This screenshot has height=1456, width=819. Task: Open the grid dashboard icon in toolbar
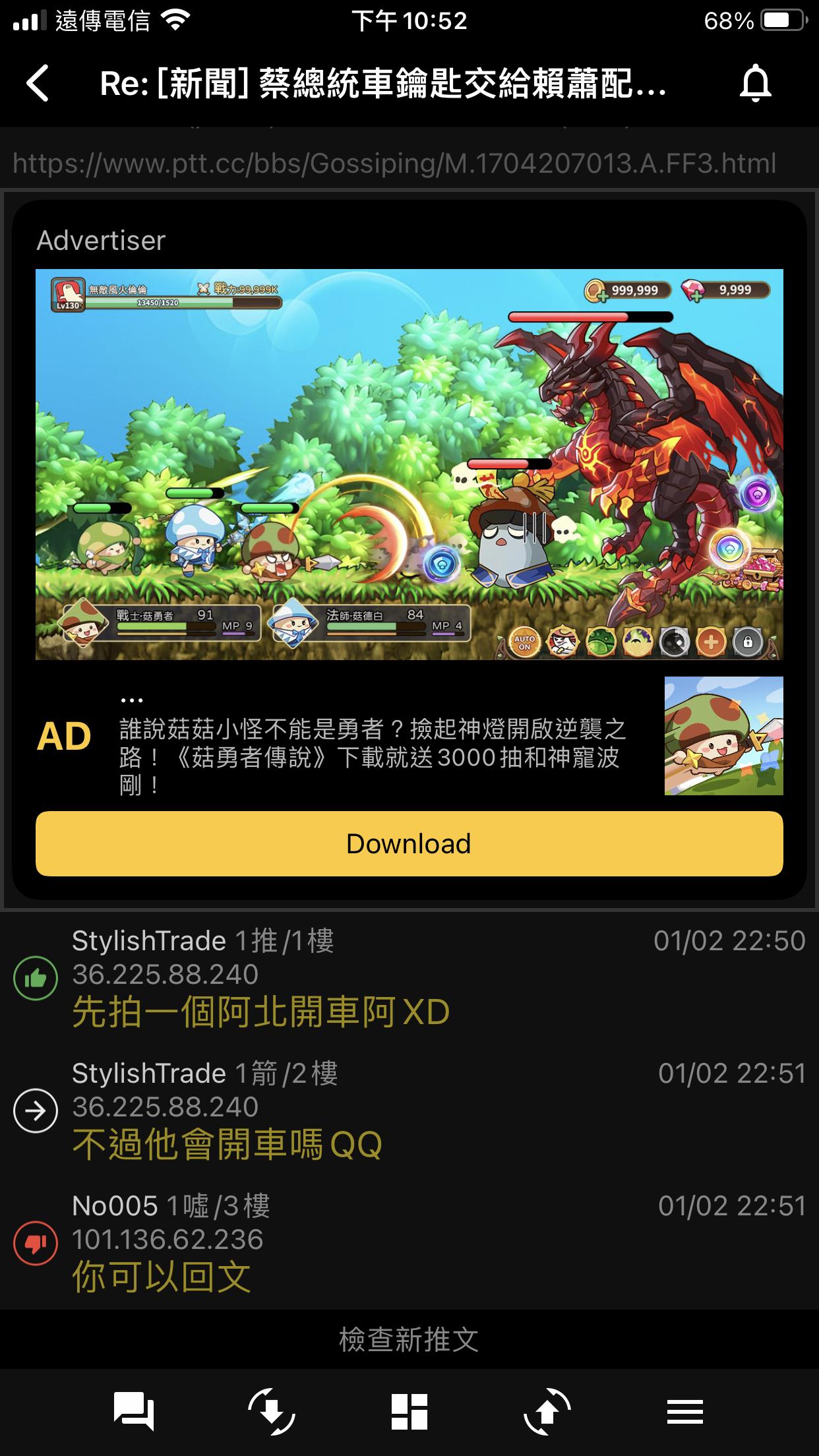click(409, 1412)
